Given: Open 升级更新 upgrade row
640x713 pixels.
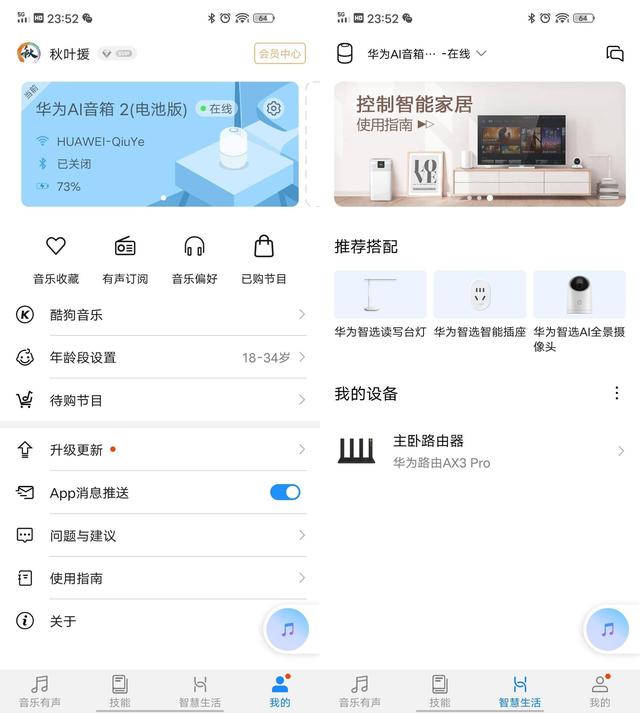Looking at the screenshot, I should coord(160,450).
